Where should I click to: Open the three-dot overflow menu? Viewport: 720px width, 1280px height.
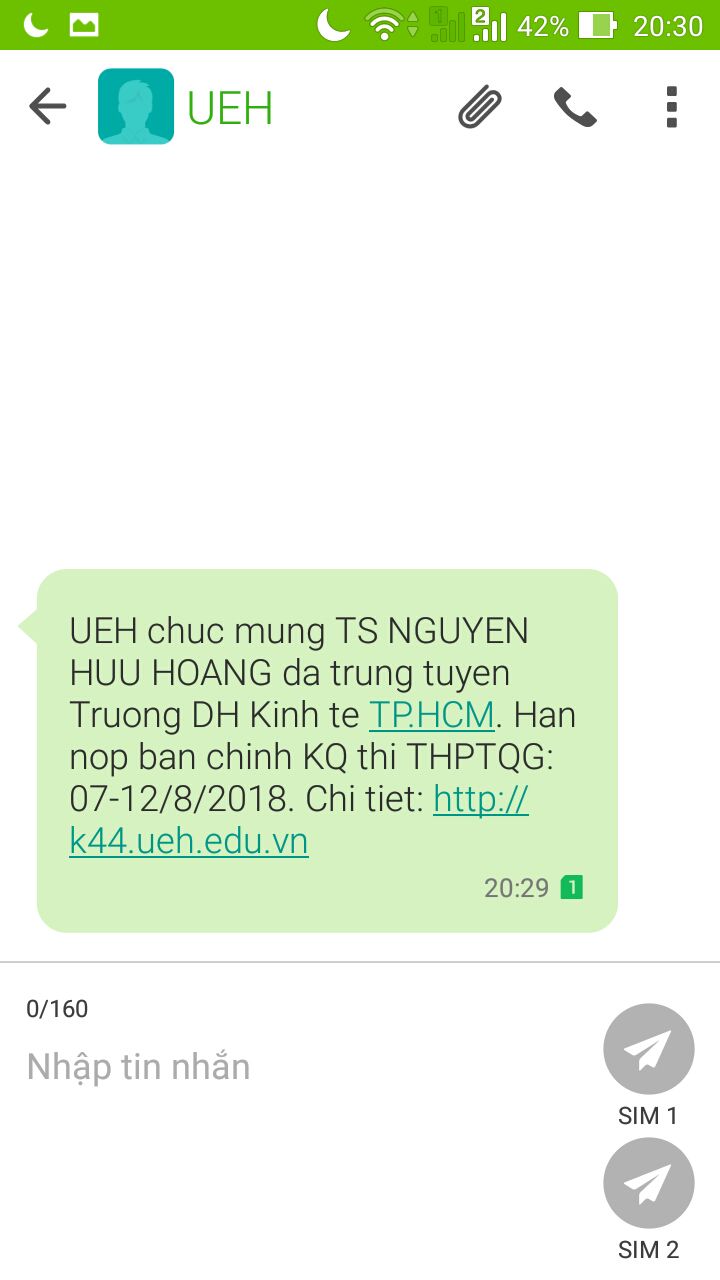(x=672, y=107)
